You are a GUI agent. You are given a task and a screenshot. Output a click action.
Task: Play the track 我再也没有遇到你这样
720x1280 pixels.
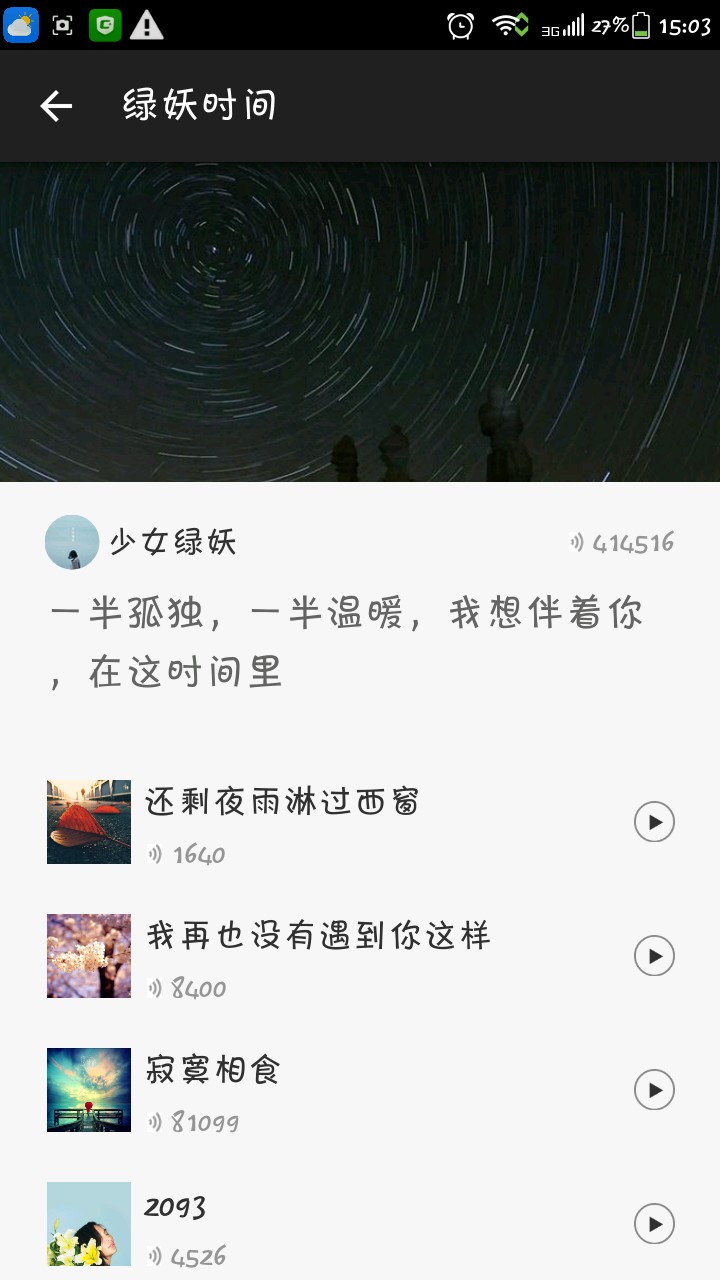(654, 956)
